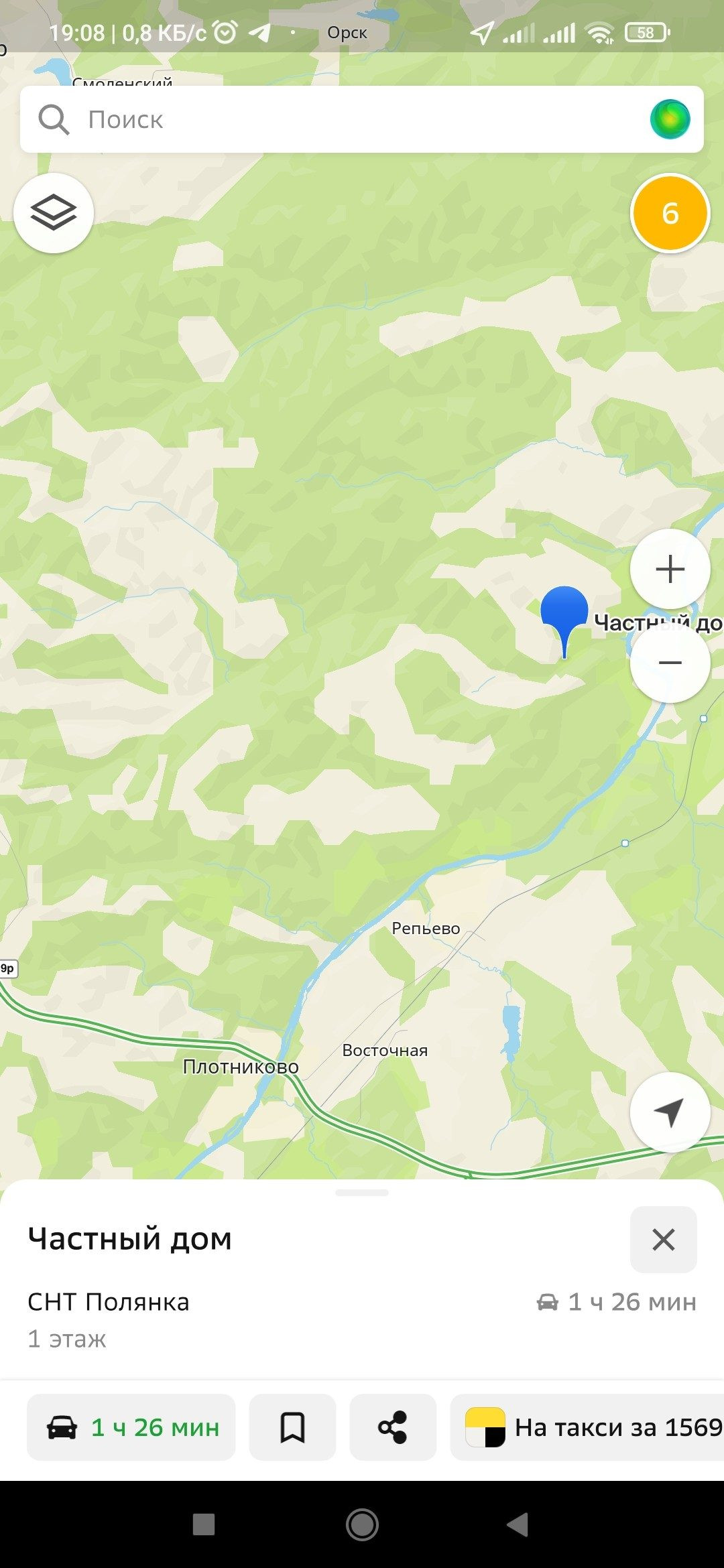This screenshot has height=1568, width=724.
Task: Share this location
Action: 393,1427
